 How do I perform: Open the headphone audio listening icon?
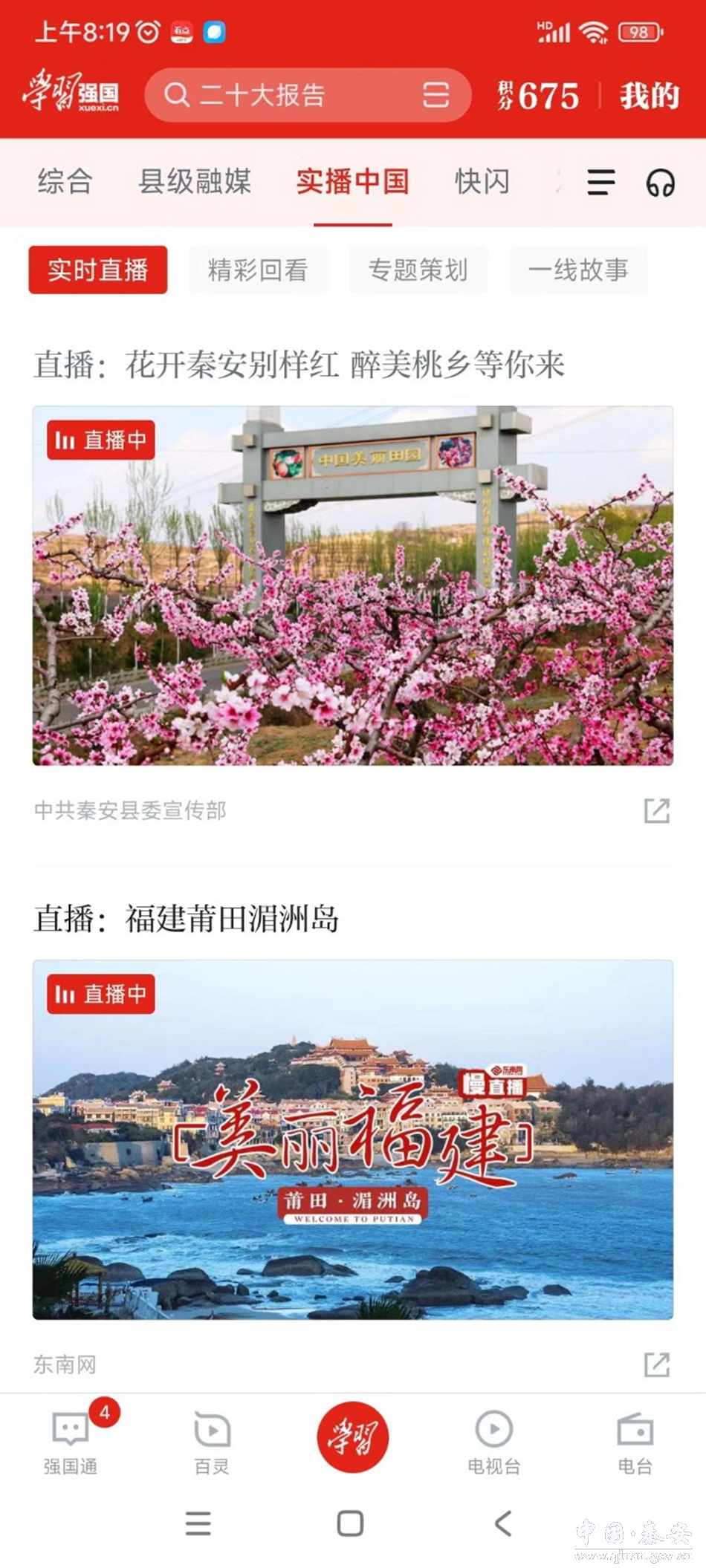point(660,182)
